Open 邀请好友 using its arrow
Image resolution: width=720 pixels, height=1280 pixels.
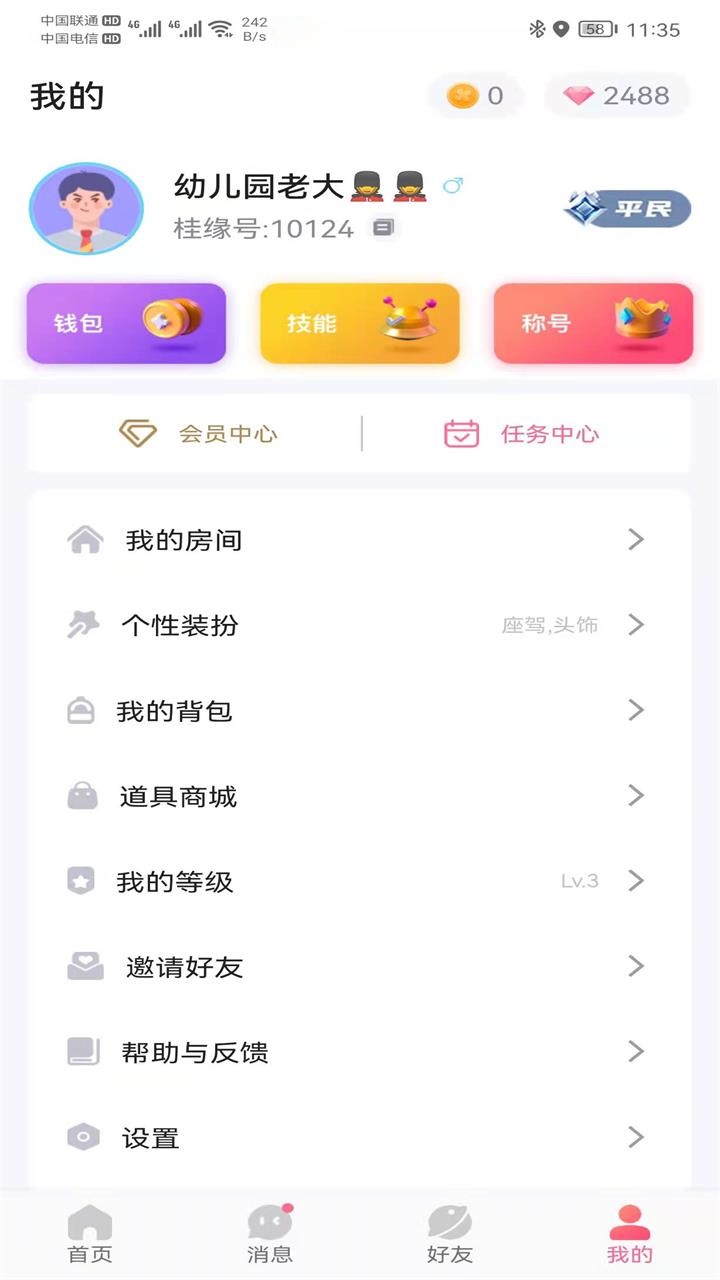(636, 966)
